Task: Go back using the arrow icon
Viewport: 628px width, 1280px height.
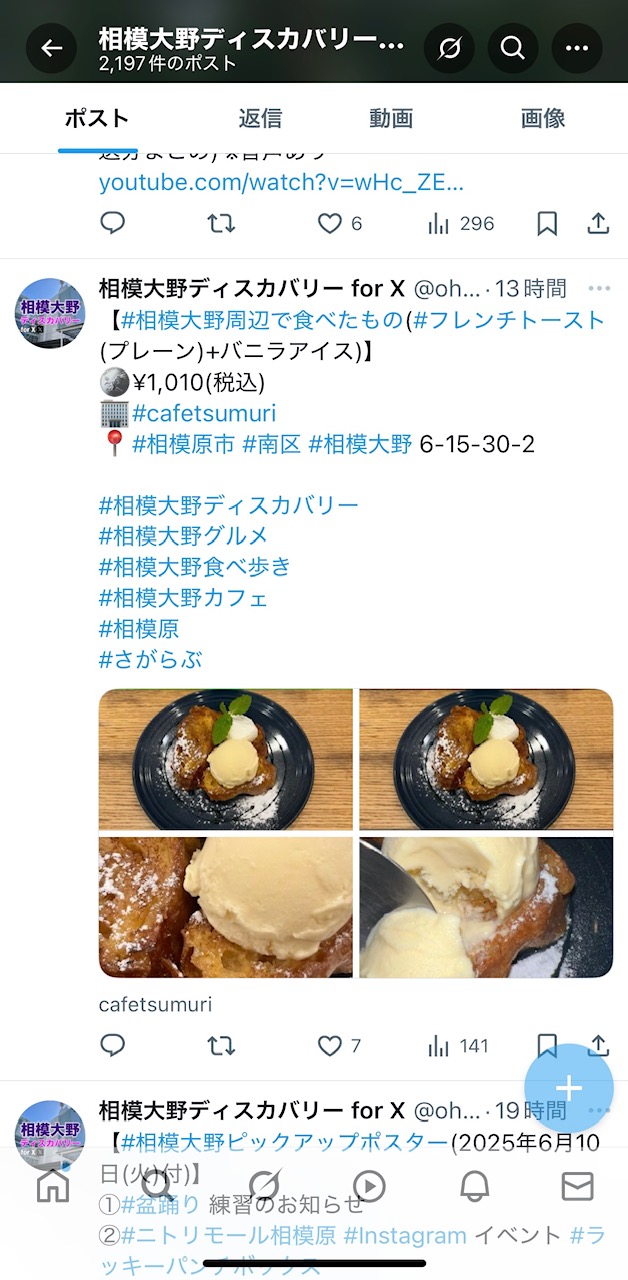Action: (51, 48)
